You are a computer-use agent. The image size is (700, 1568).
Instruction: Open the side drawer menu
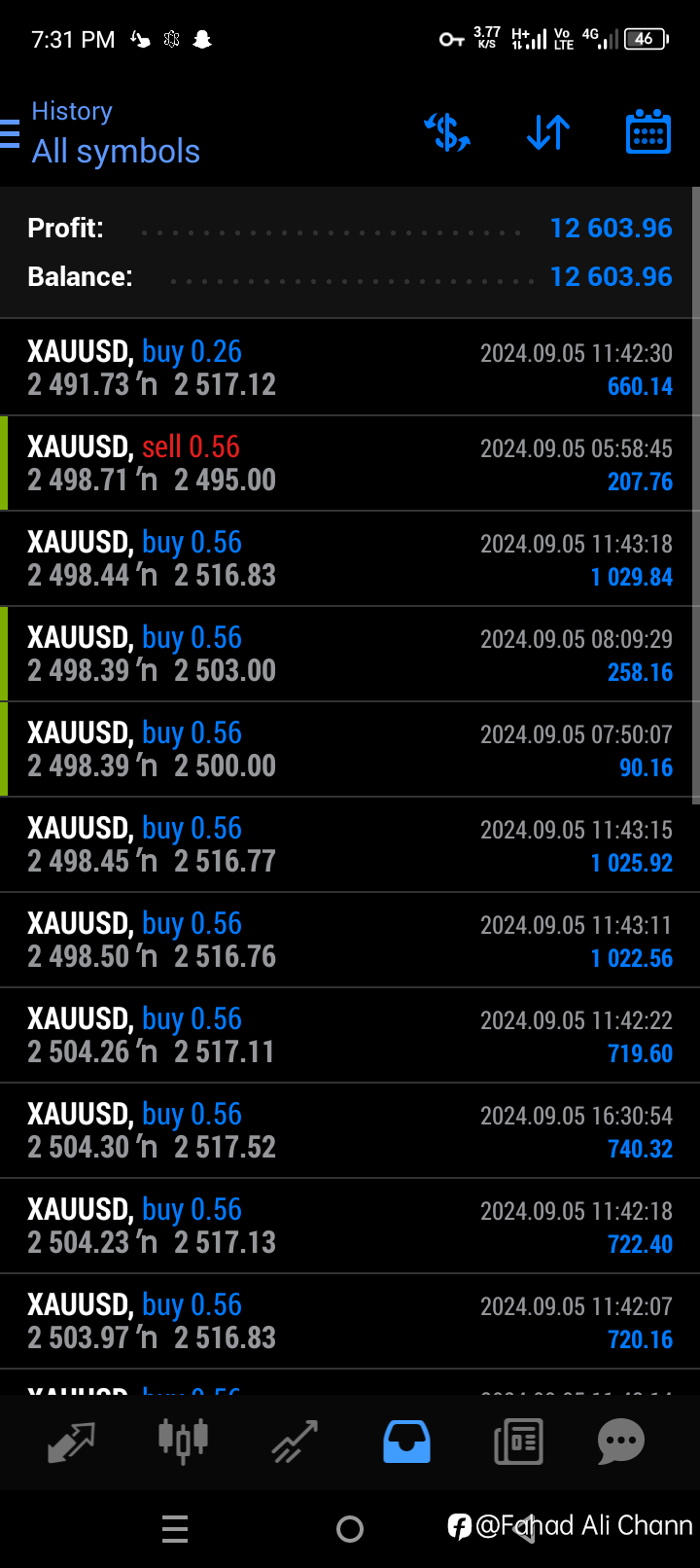[10, 133]
